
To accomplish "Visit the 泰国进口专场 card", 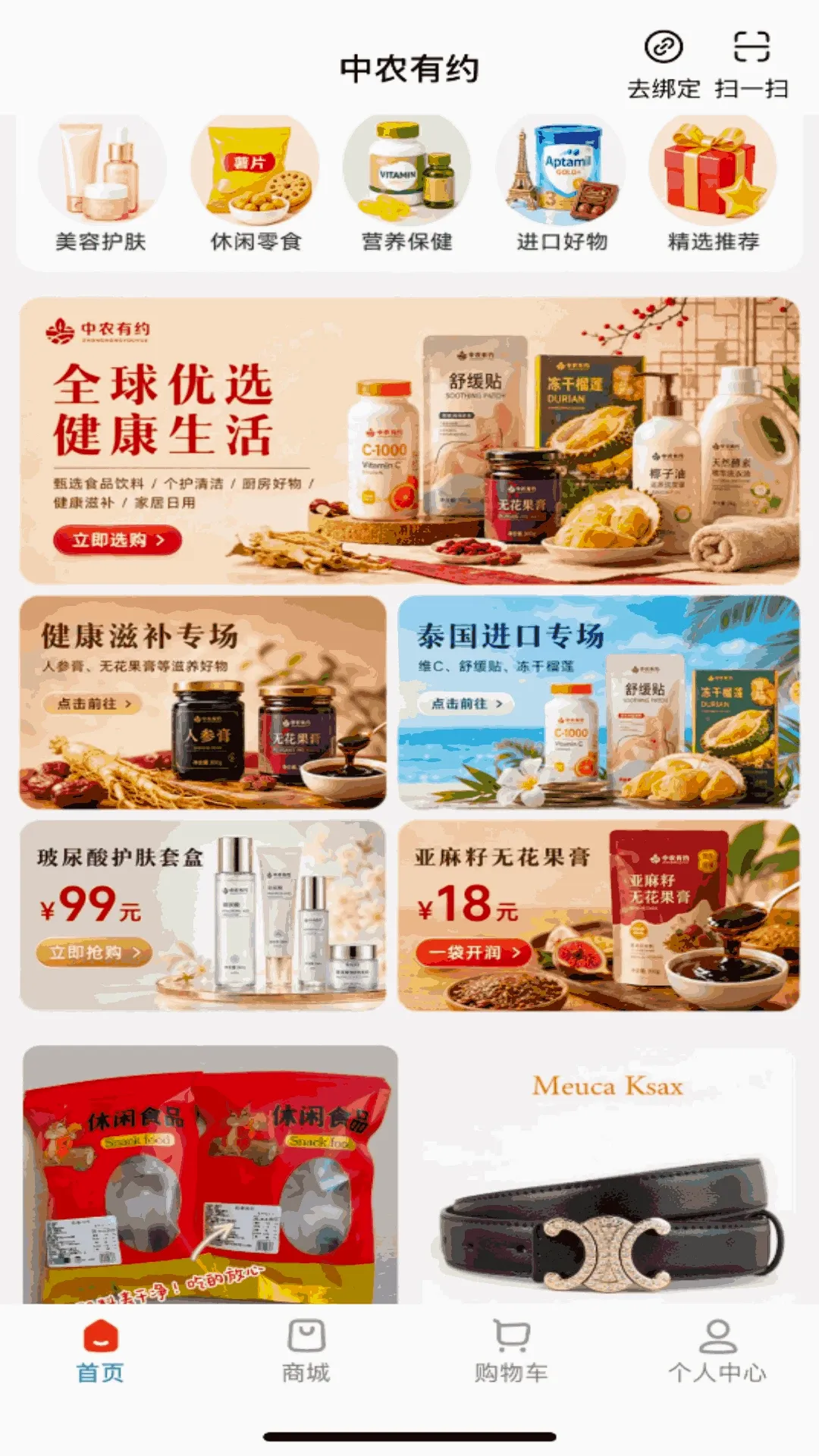I will point(599,702).
